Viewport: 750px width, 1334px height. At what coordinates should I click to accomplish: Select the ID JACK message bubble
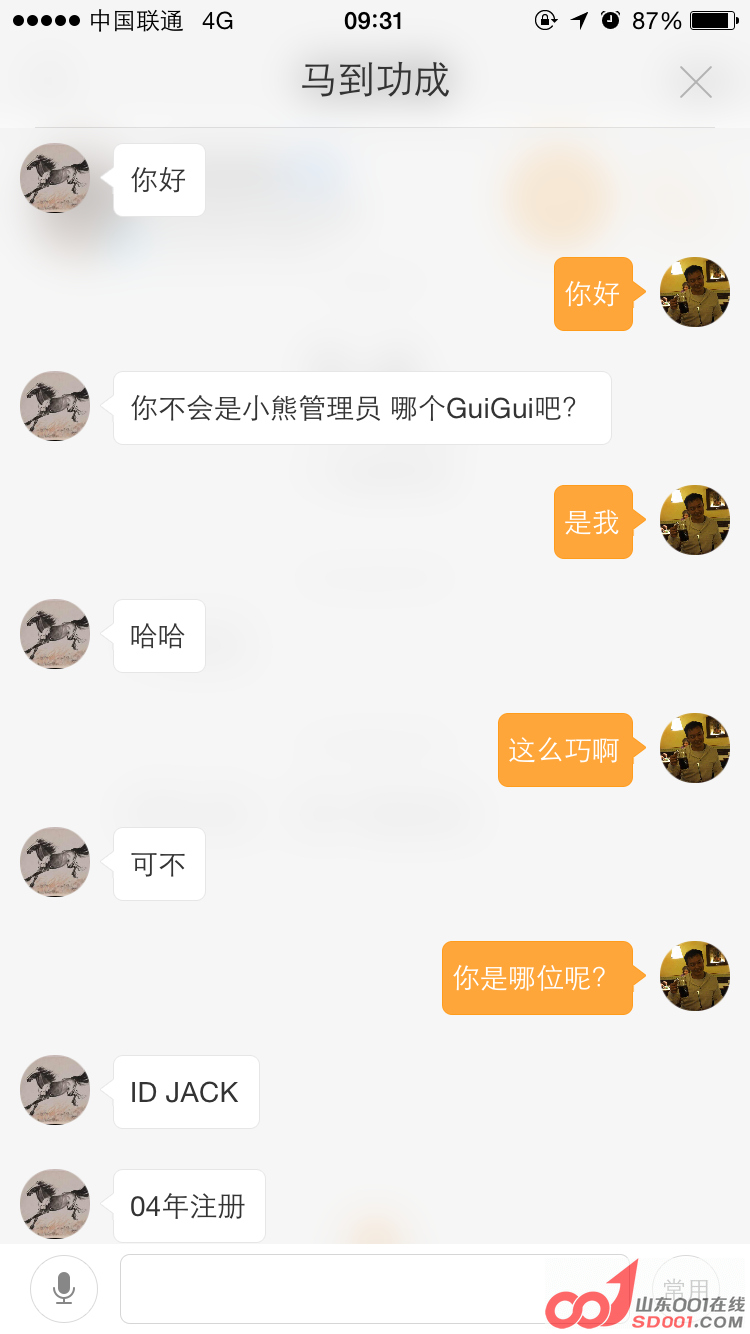pos(186,1092)
